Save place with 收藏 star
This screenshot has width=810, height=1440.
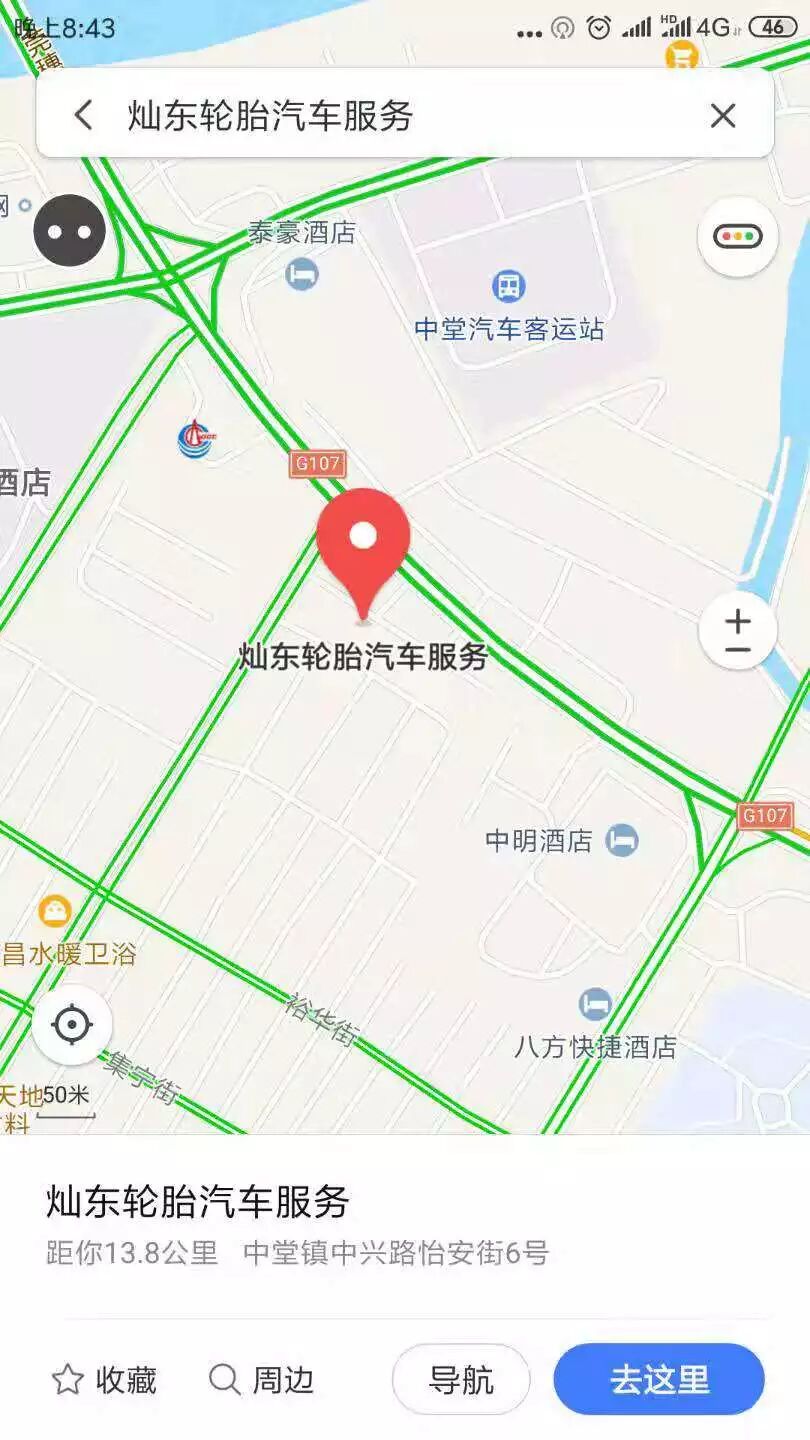[x=104, y=1381]
